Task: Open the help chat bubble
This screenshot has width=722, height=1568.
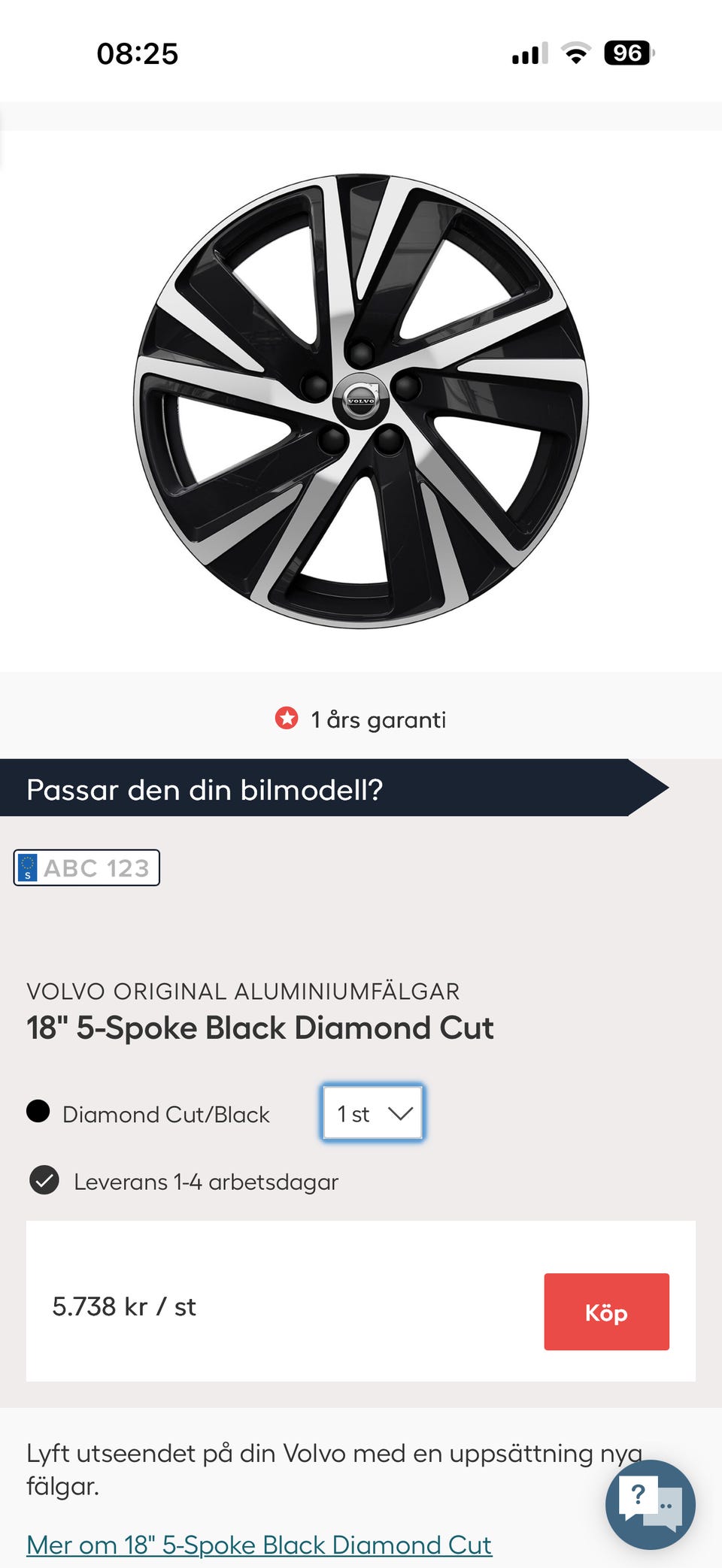Action: coord(650,1504)
